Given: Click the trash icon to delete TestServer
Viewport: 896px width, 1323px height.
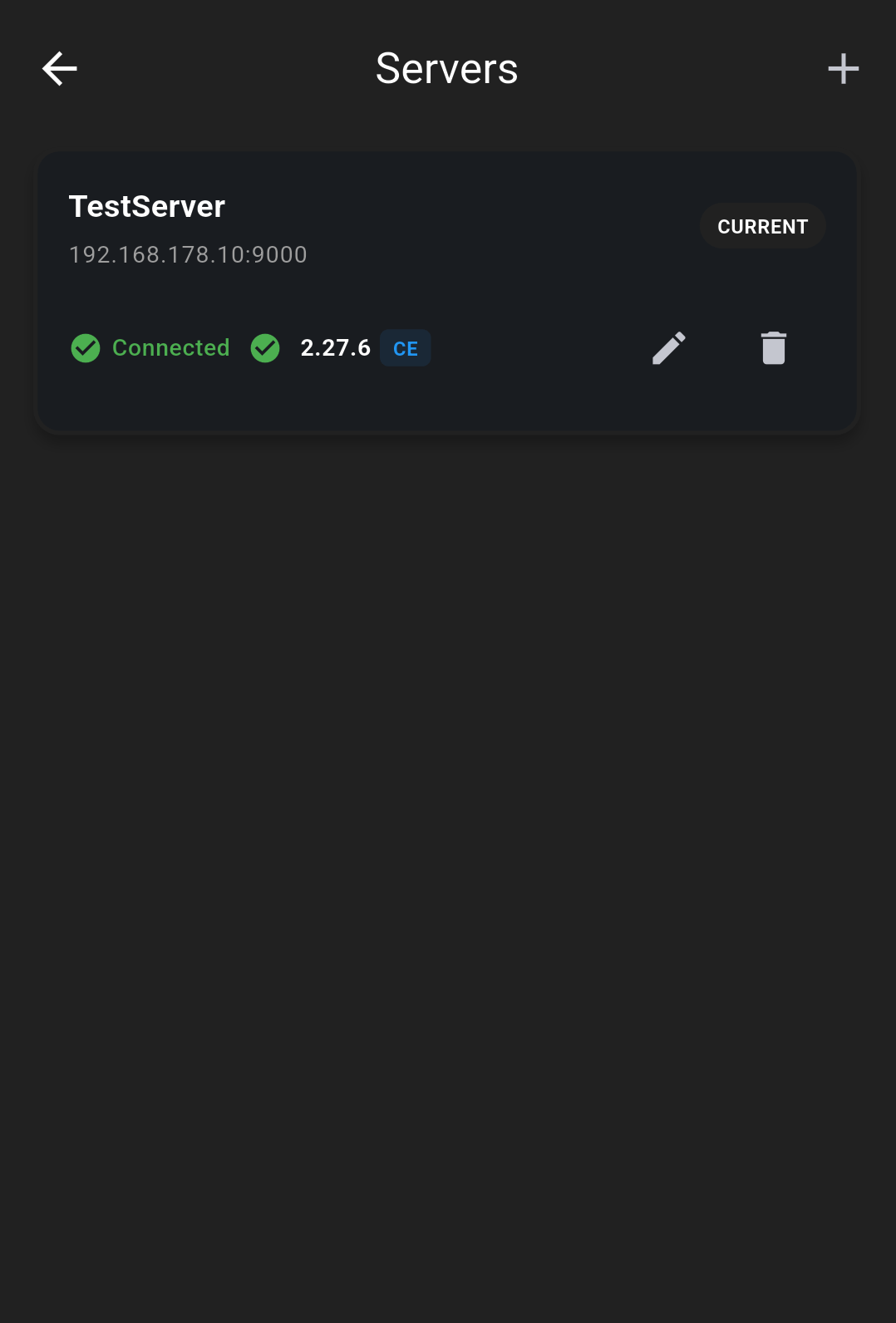Looking at the screenshot, I should coord(773,348).
